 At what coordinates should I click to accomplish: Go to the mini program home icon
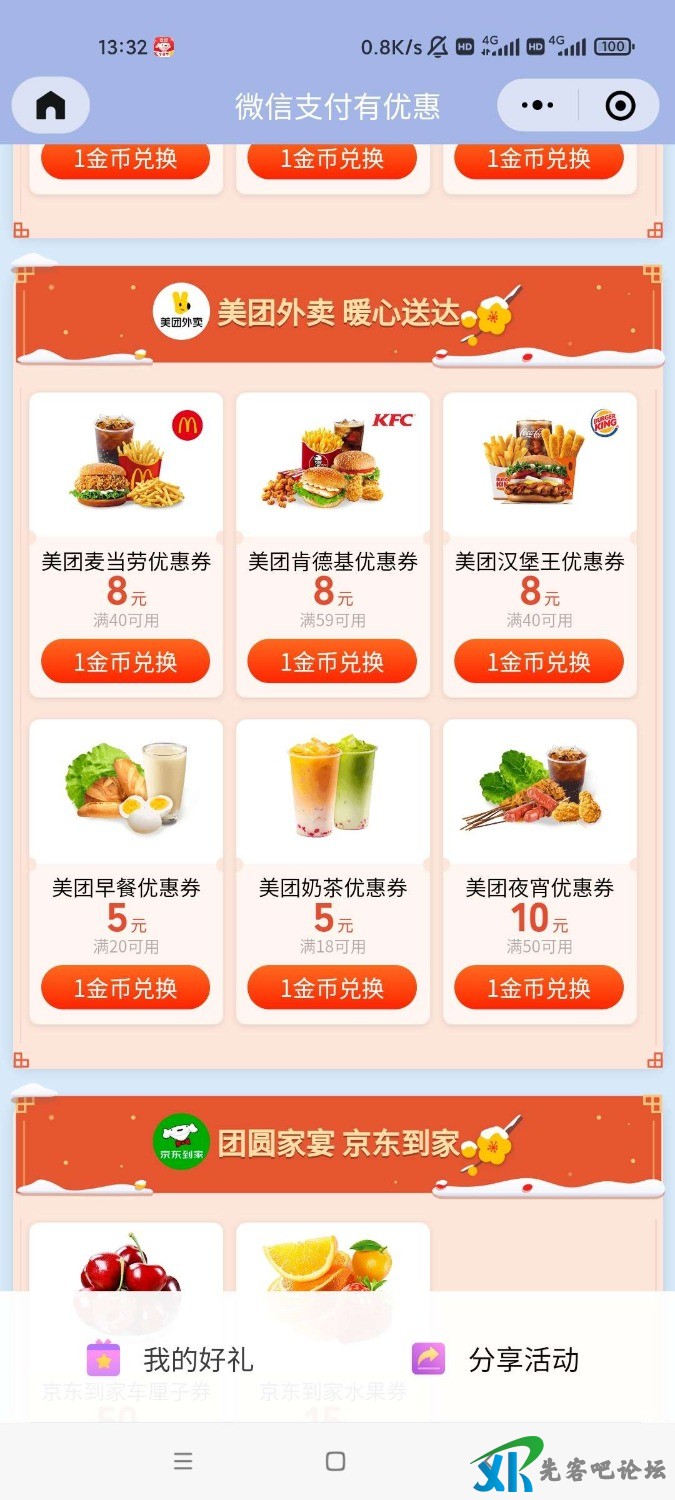click(50, 105)
